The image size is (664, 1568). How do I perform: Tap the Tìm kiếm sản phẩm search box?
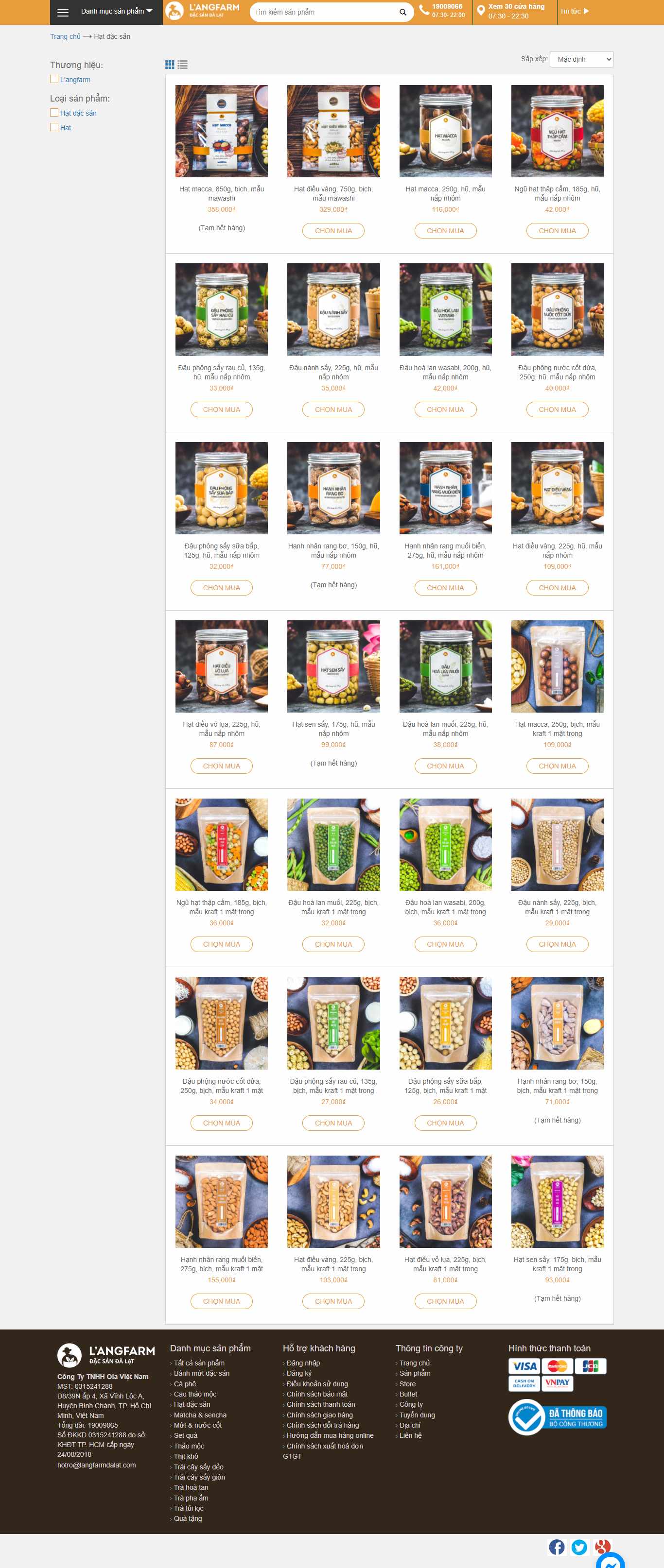pyautogui.click(x=323, y=12)
